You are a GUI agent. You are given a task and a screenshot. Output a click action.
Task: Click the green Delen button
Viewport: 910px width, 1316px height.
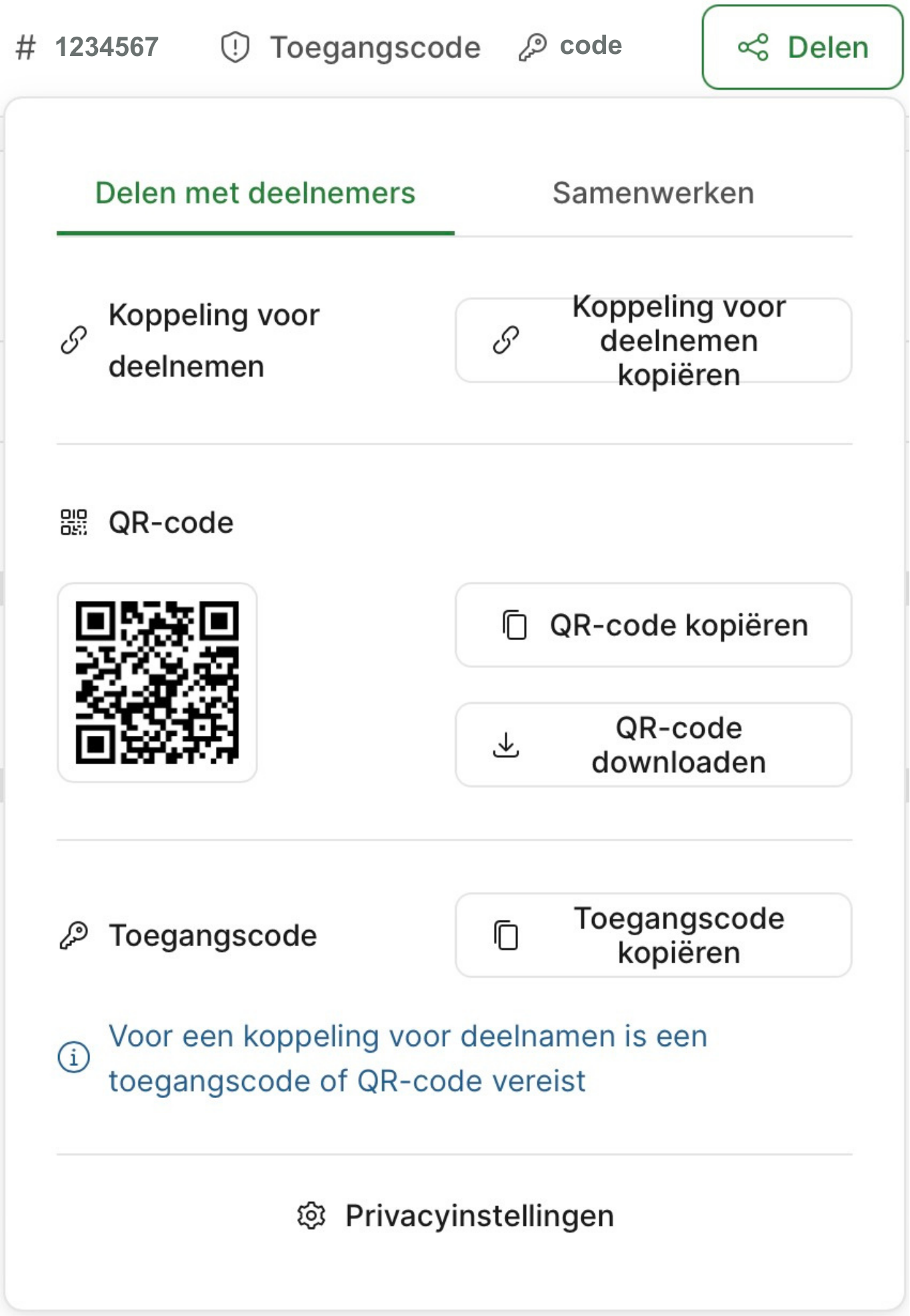801,47
